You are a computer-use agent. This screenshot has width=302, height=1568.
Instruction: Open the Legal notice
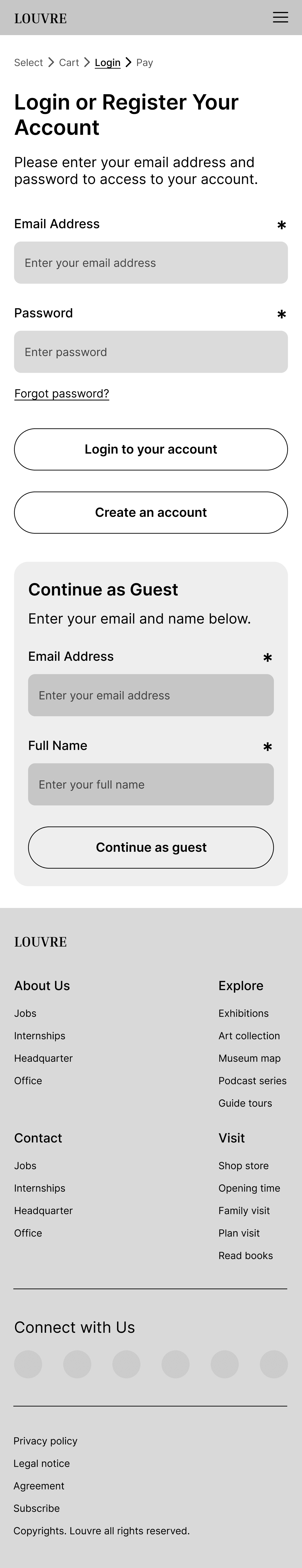pos(41,1463)
